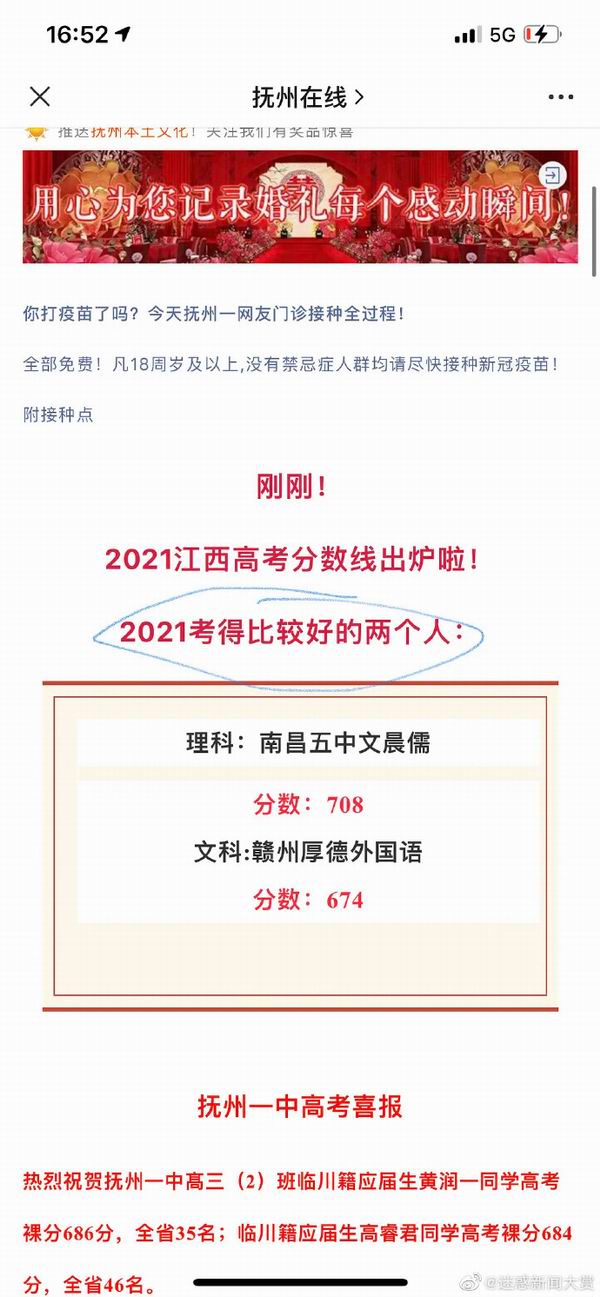The height and width of the screenshot is (1297, 600).
Task: Tap the small icon on the wedding banner
Action: coord(552,176)
